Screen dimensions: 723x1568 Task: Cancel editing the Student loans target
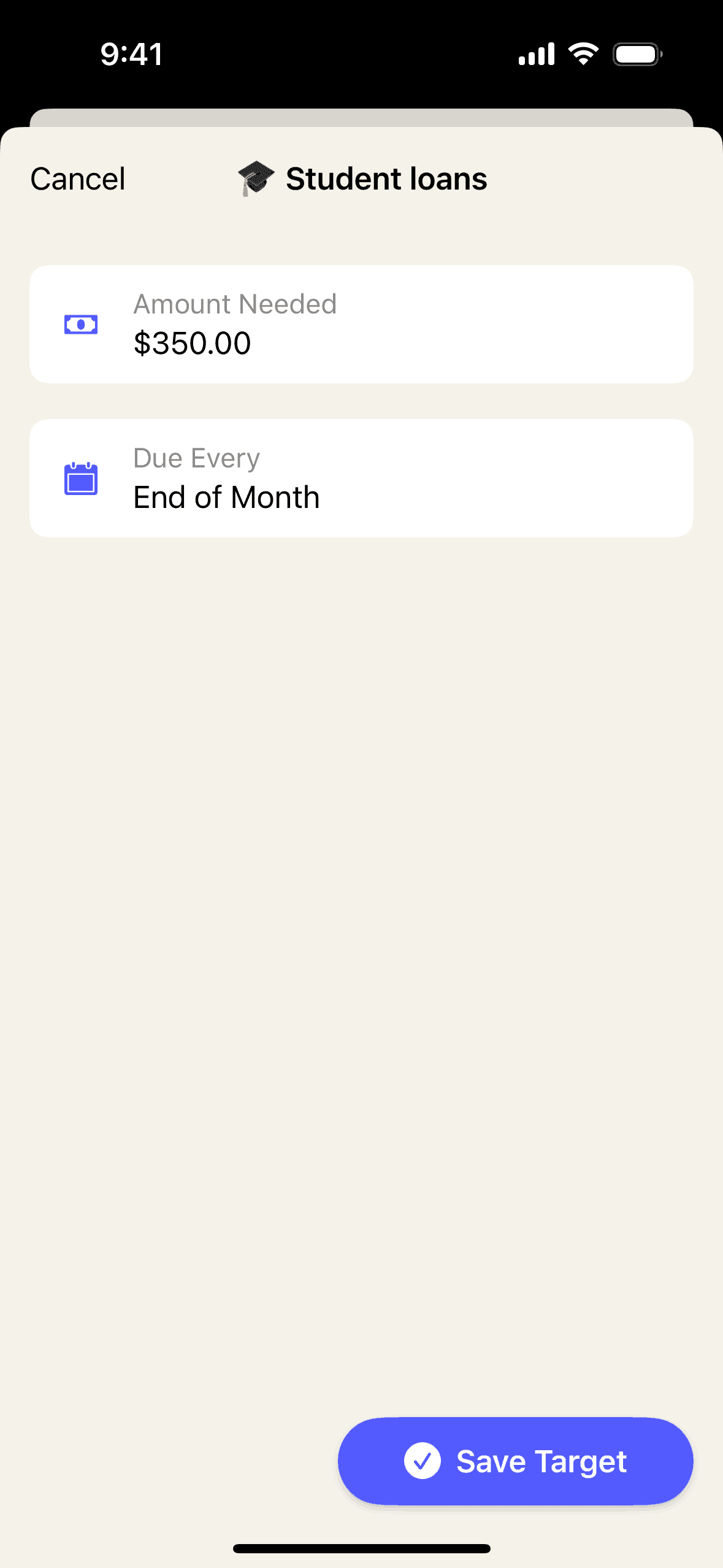click(78, 179)
